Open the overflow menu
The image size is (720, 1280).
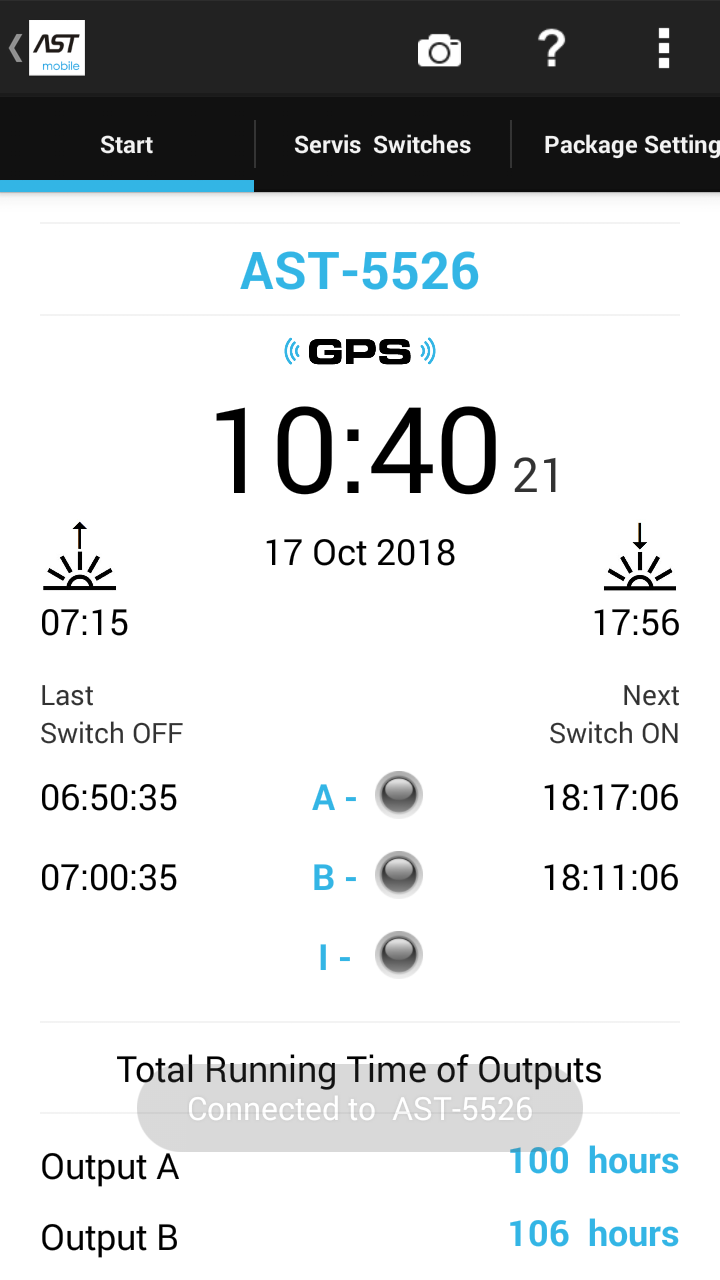pyautogui.click(x=663, y=48)
